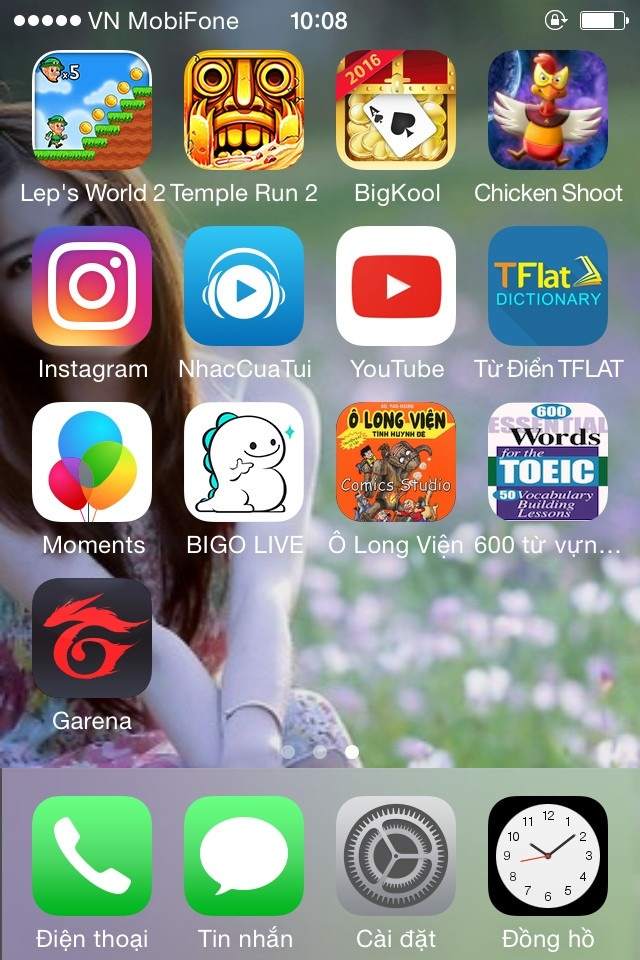Open Instagram
Image resolution: width=640 pixels, height=960 pixels.
click(92, 286)
